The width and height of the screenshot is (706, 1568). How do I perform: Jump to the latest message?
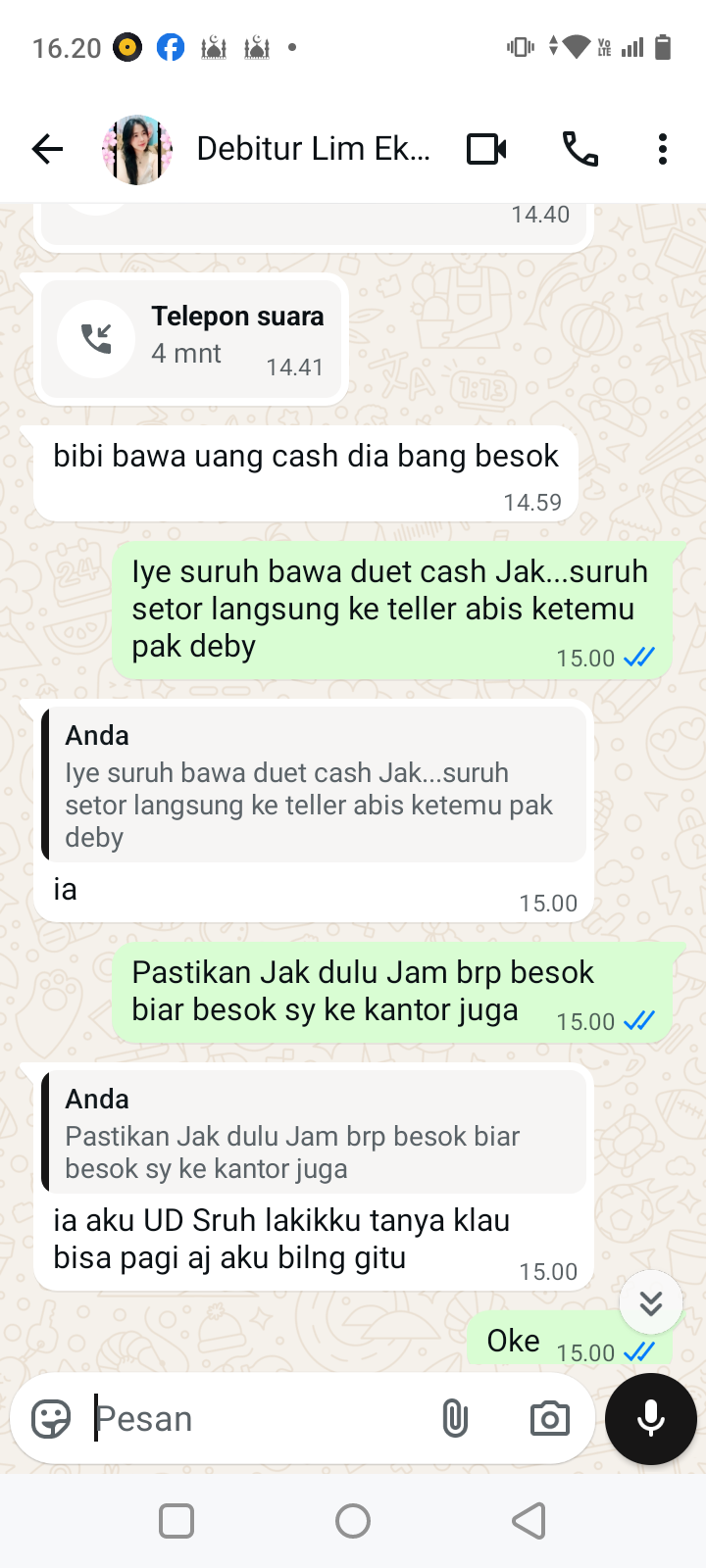651,1302
